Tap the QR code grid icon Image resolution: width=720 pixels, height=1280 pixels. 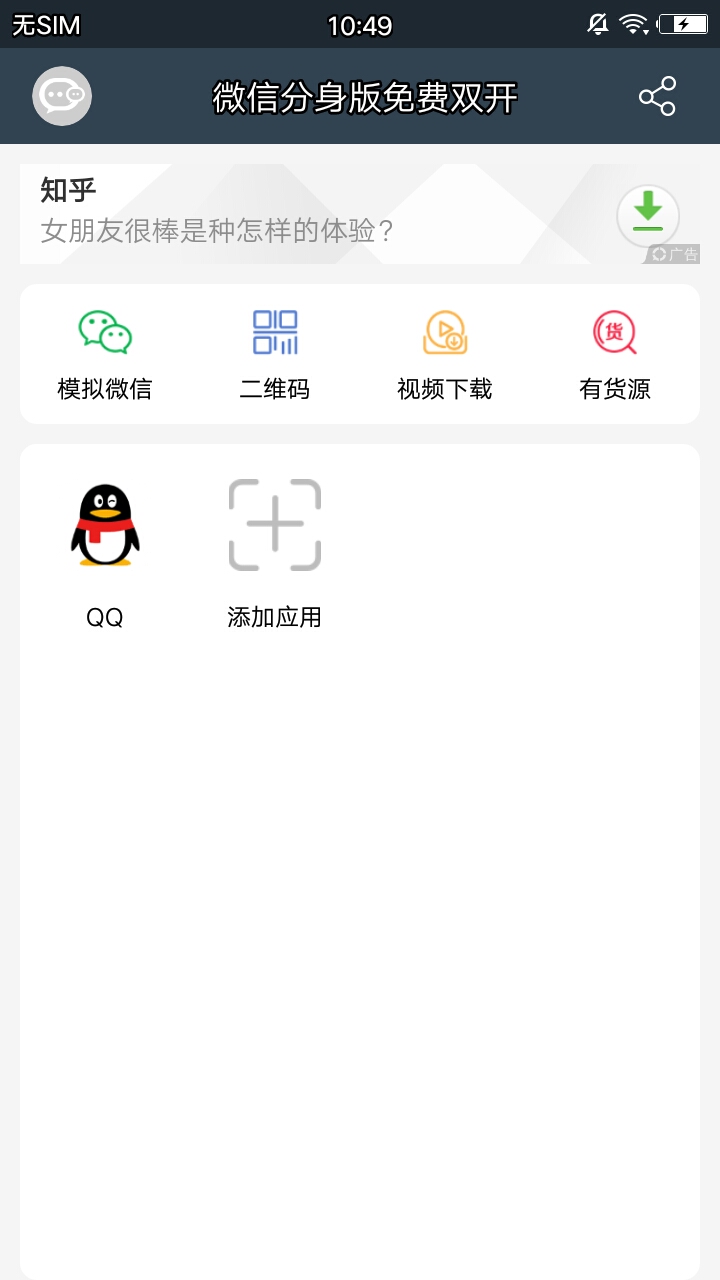click(x=274, y=330)
